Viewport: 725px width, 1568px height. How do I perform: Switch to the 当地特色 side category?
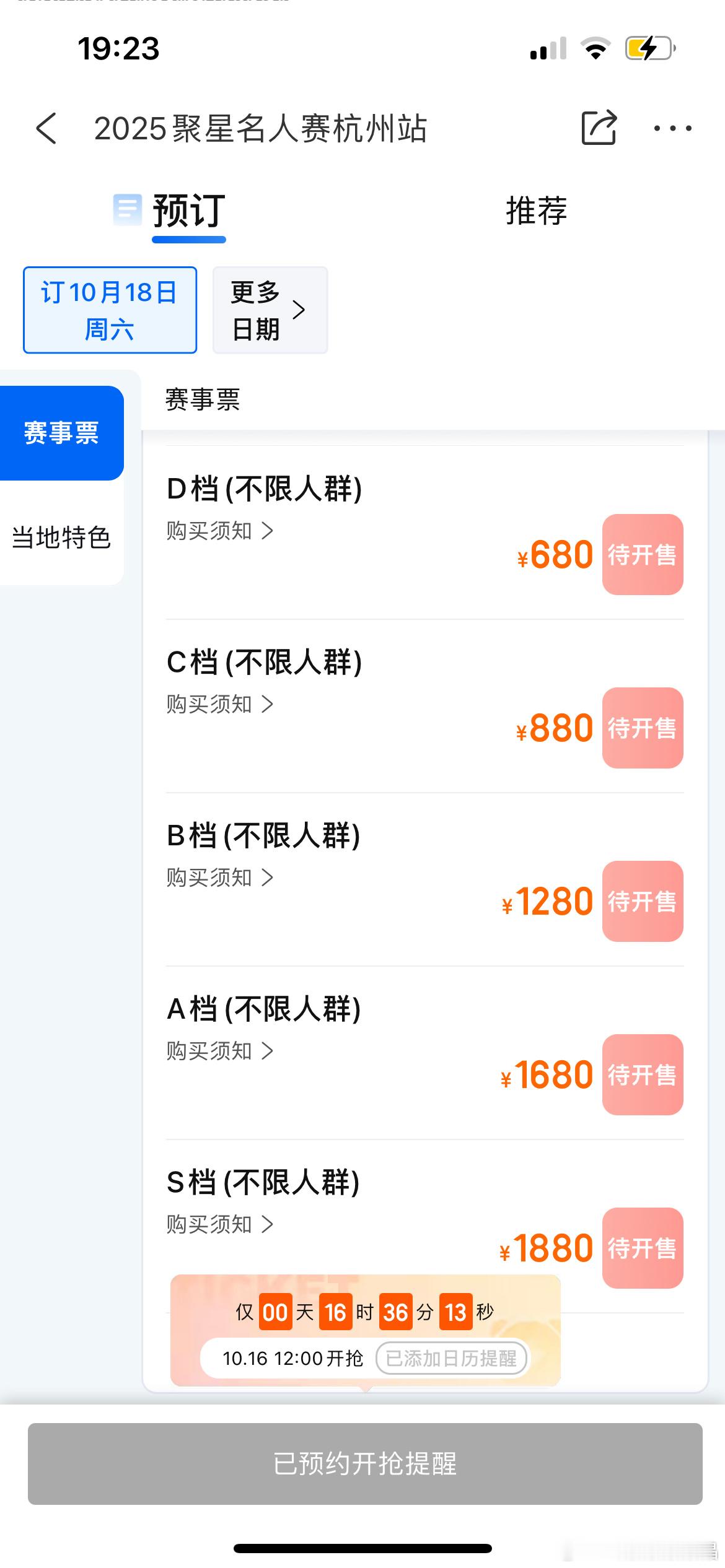pyautogui.click(x=61, y=537)
